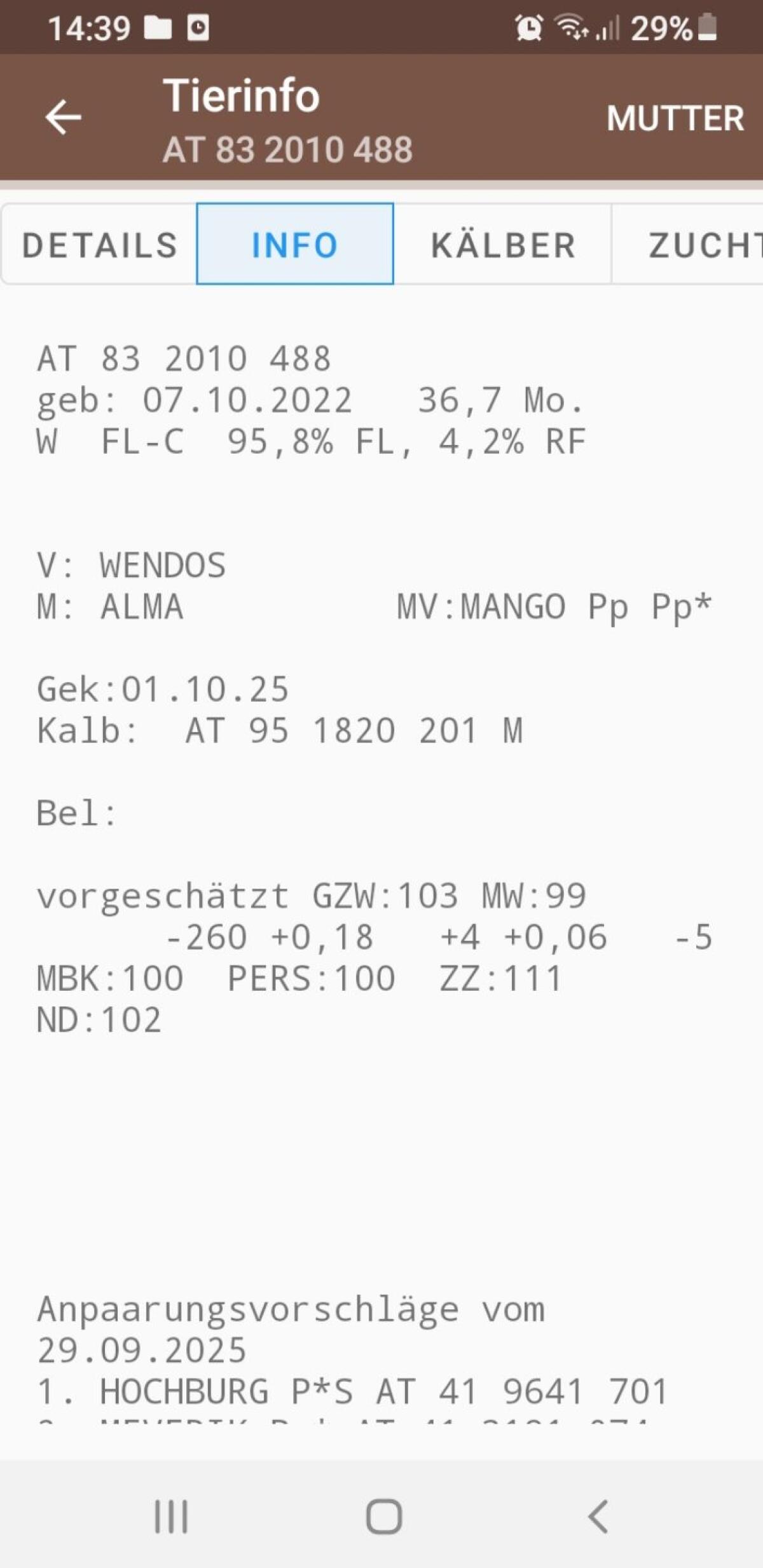Switch to the DETAILS tab

coord(99,245)
